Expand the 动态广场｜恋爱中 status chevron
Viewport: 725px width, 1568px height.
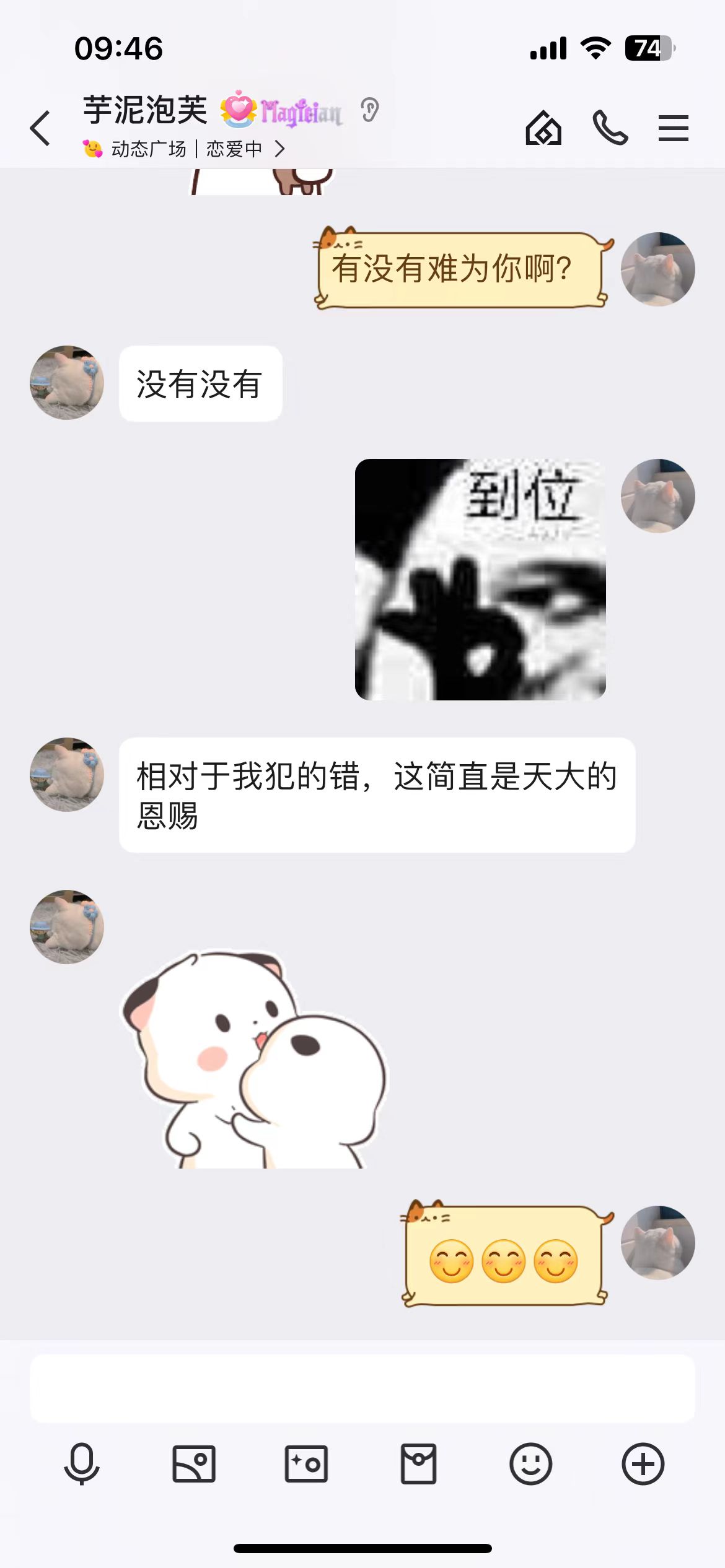[x=282, y=149]
